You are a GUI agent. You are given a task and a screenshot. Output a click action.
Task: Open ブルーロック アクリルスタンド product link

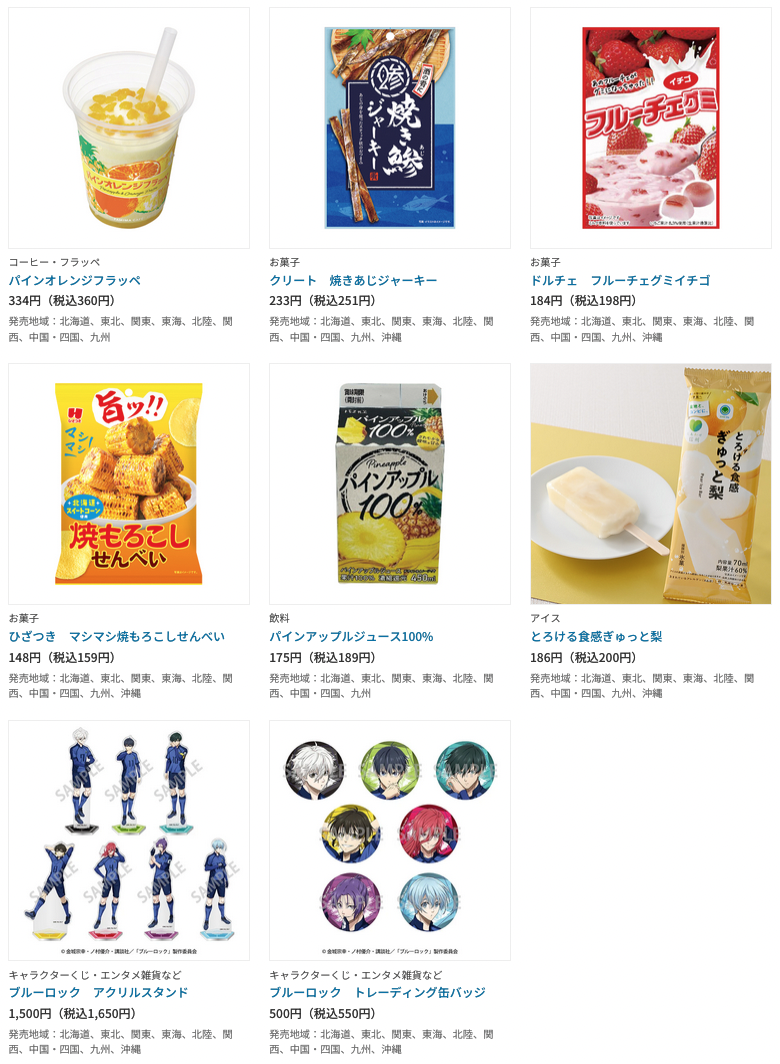[x=99, y=992]
